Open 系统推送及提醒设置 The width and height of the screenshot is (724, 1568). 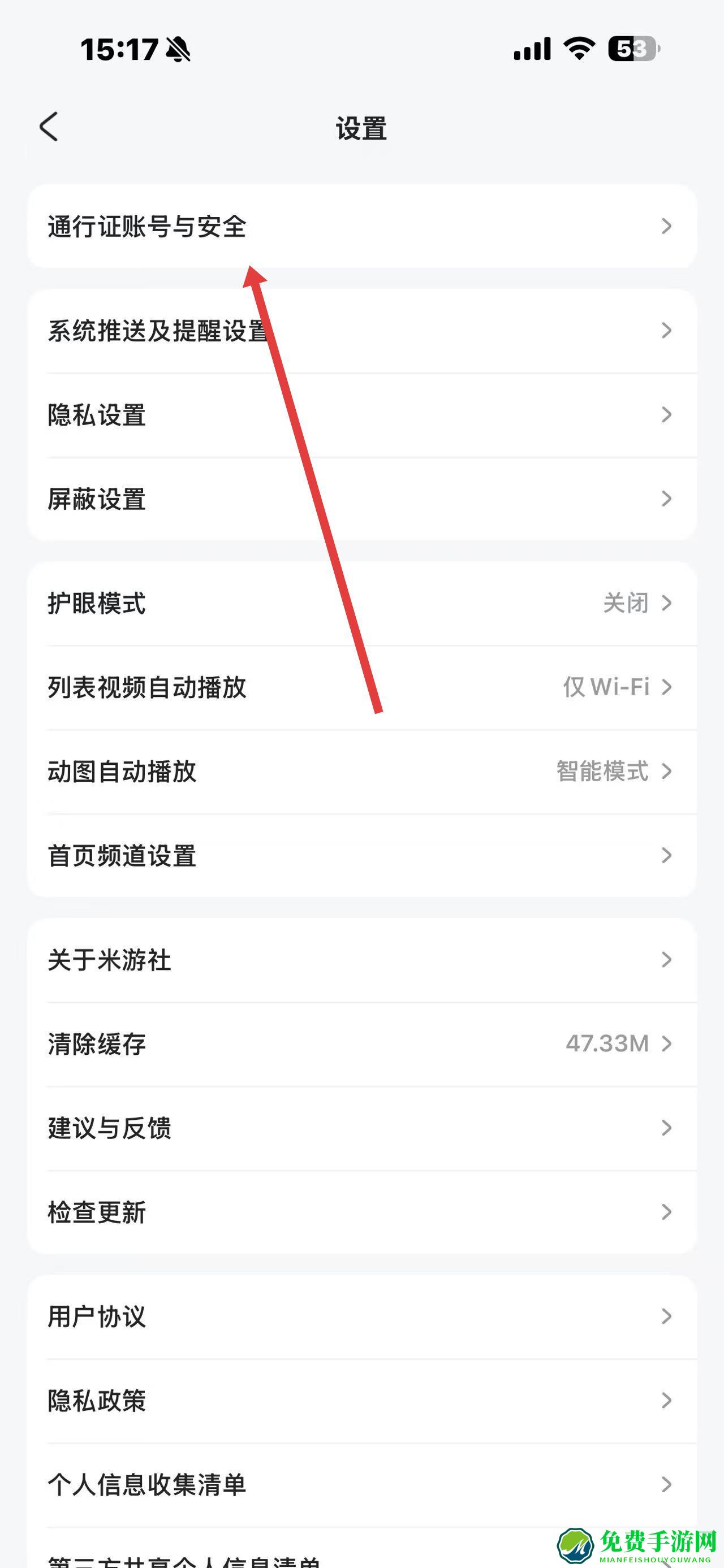[361, 331]
